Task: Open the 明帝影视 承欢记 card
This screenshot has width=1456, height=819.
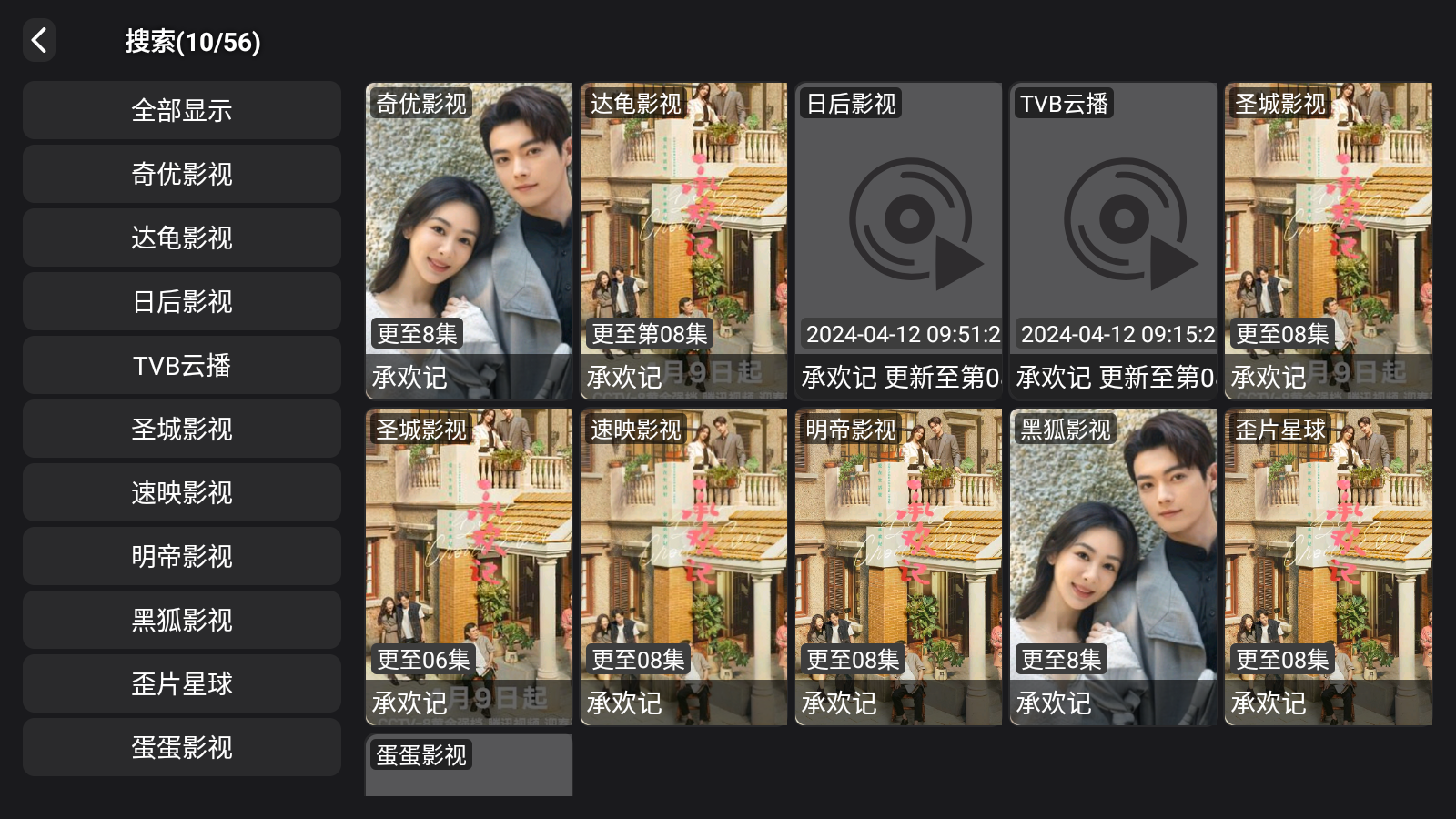Action: (x=898, y=567)
